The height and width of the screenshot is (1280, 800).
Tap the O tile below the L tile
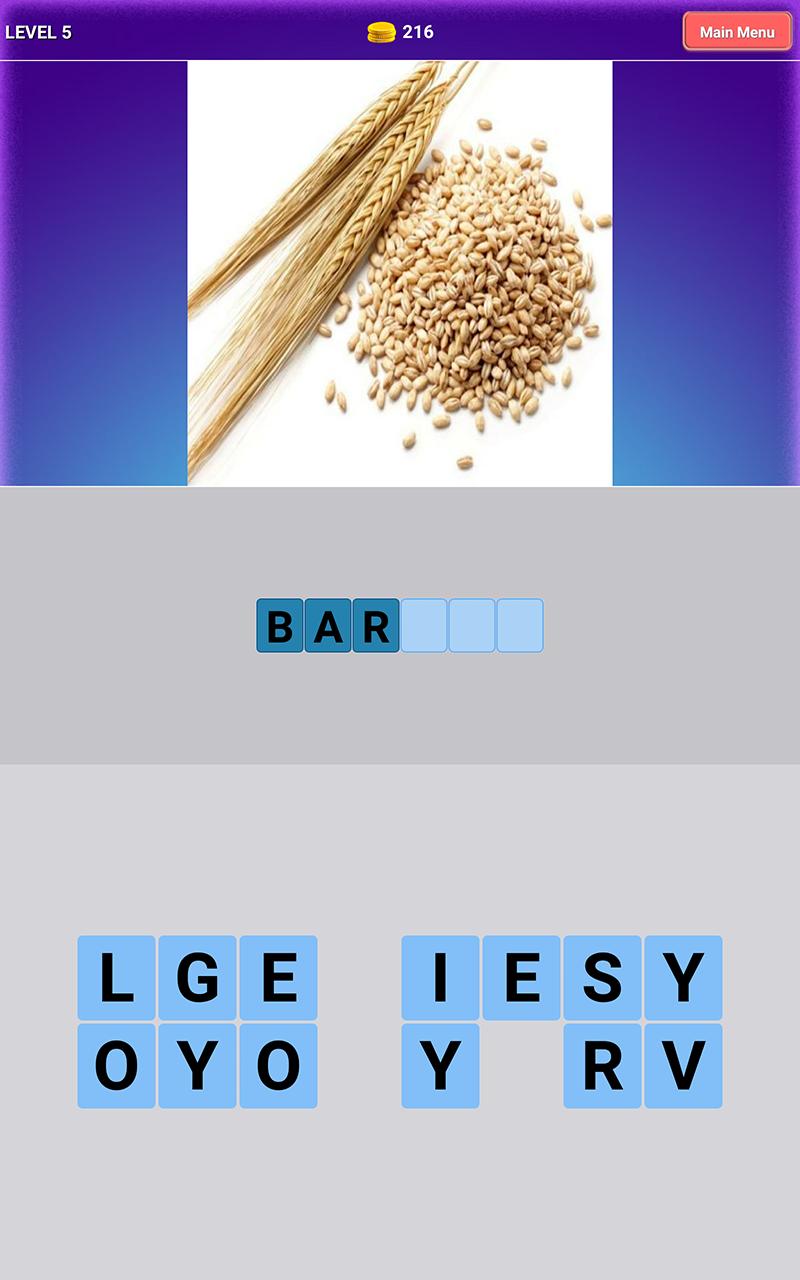click(x=117, y=1066)
